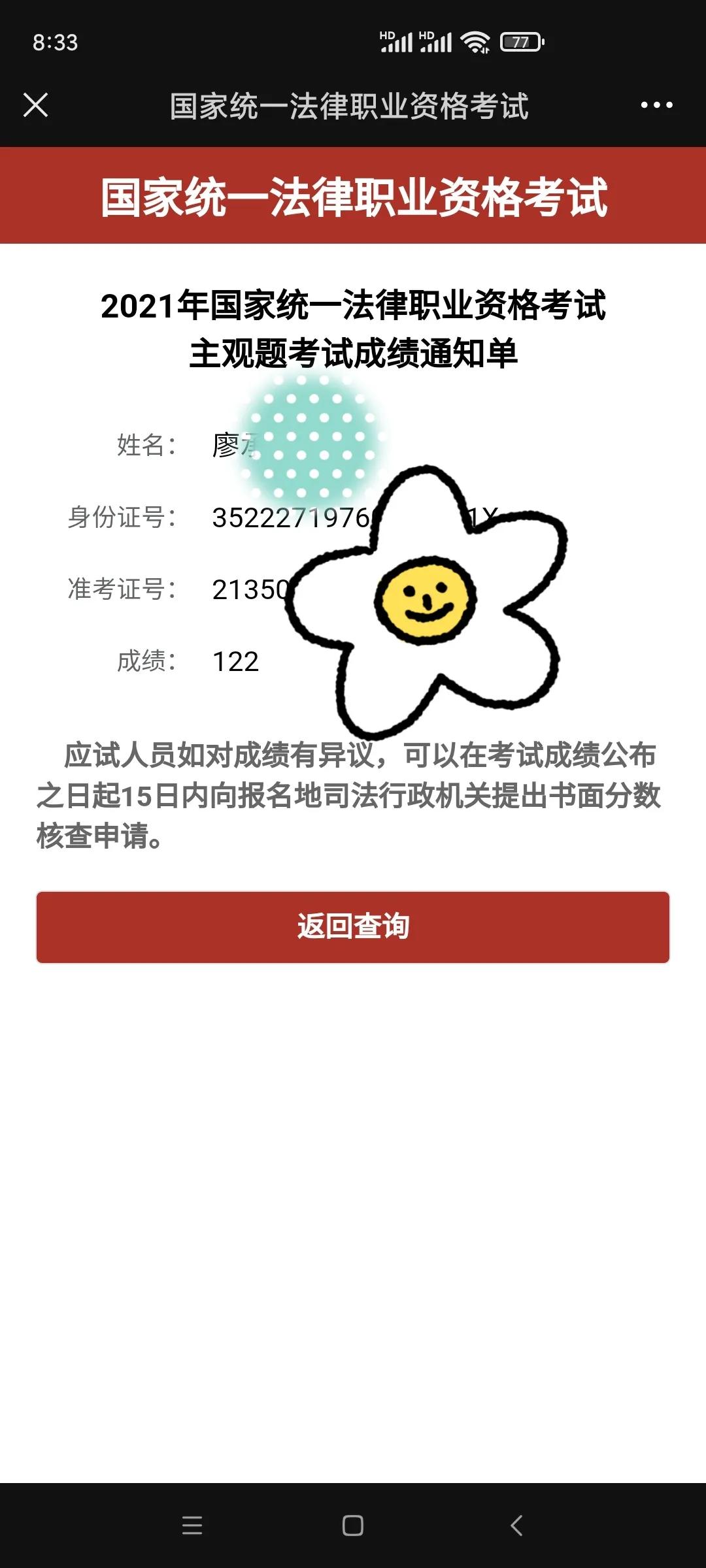This screenshot has width=706, height=1568.
Task: Tap the battery indicator showing 77
Action: [x=518, y=41]
